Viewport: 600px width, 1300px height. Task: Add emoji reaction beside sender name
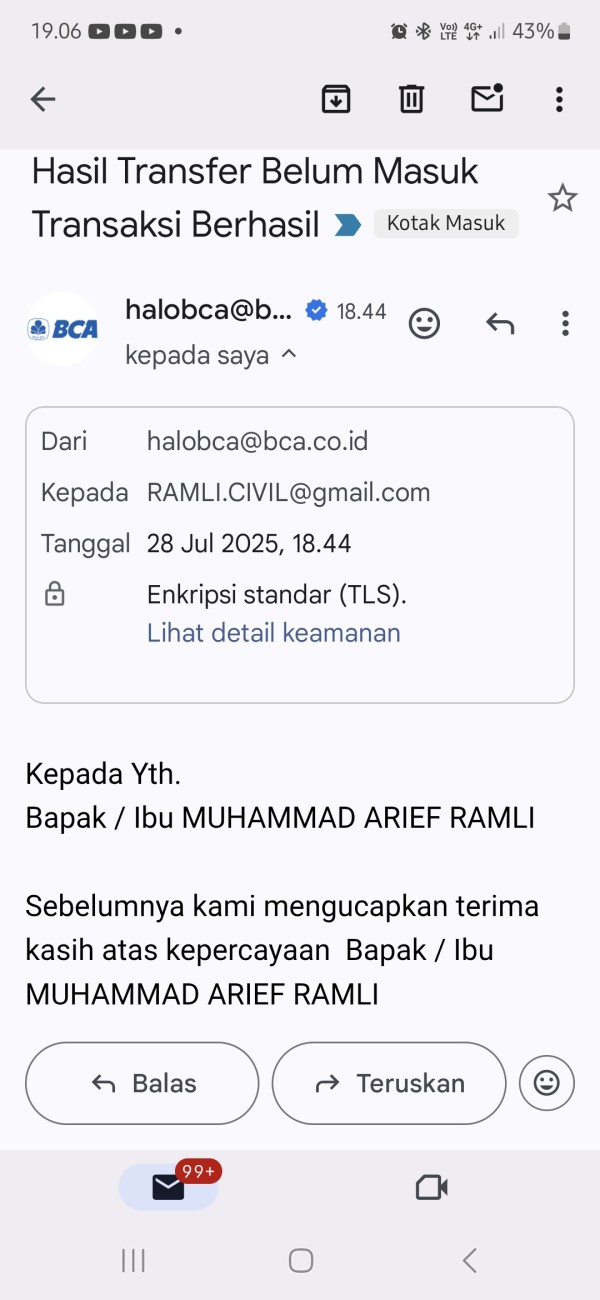click(x=425, y=323)
